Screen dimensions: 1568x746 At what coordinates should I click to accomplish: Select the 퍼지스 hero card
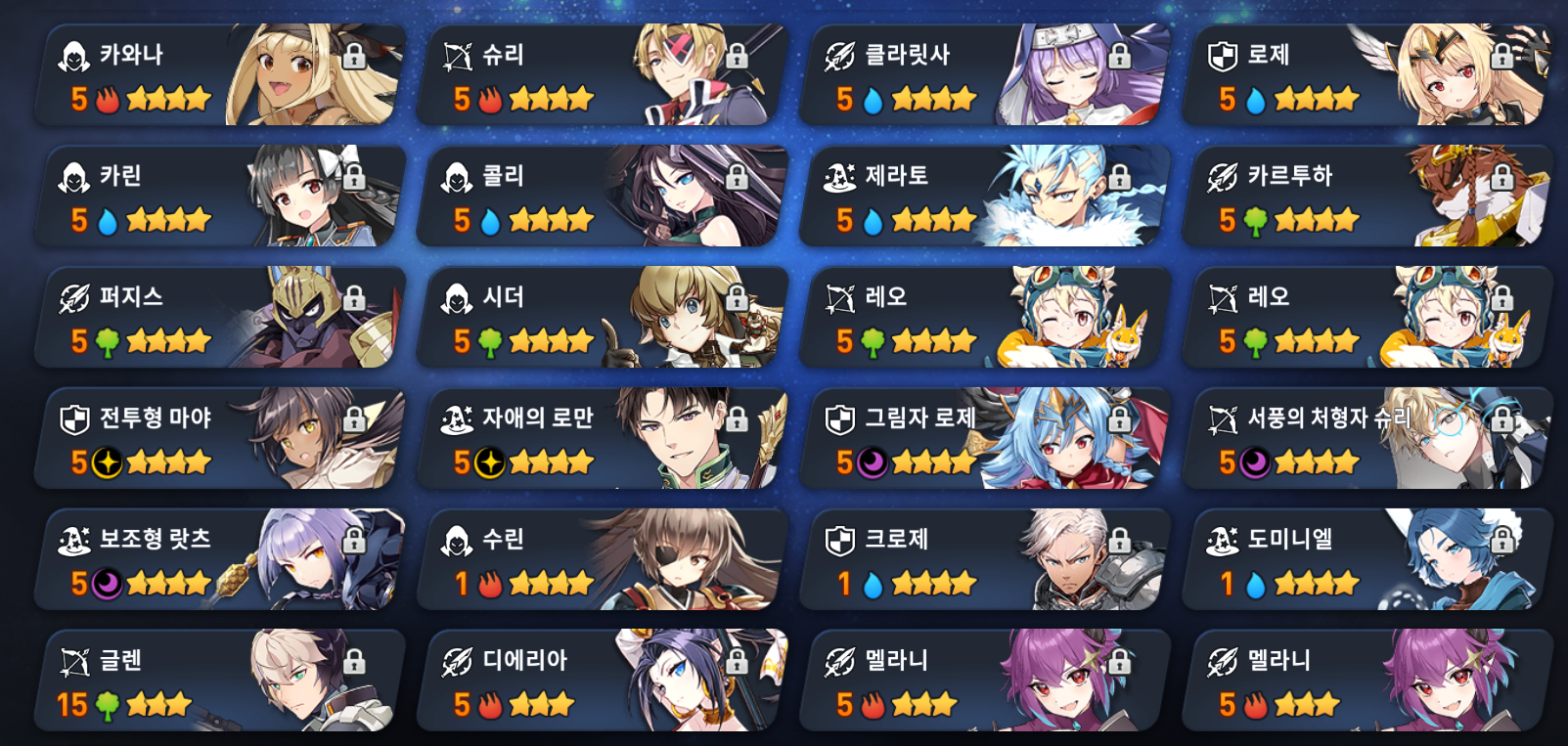220,318
